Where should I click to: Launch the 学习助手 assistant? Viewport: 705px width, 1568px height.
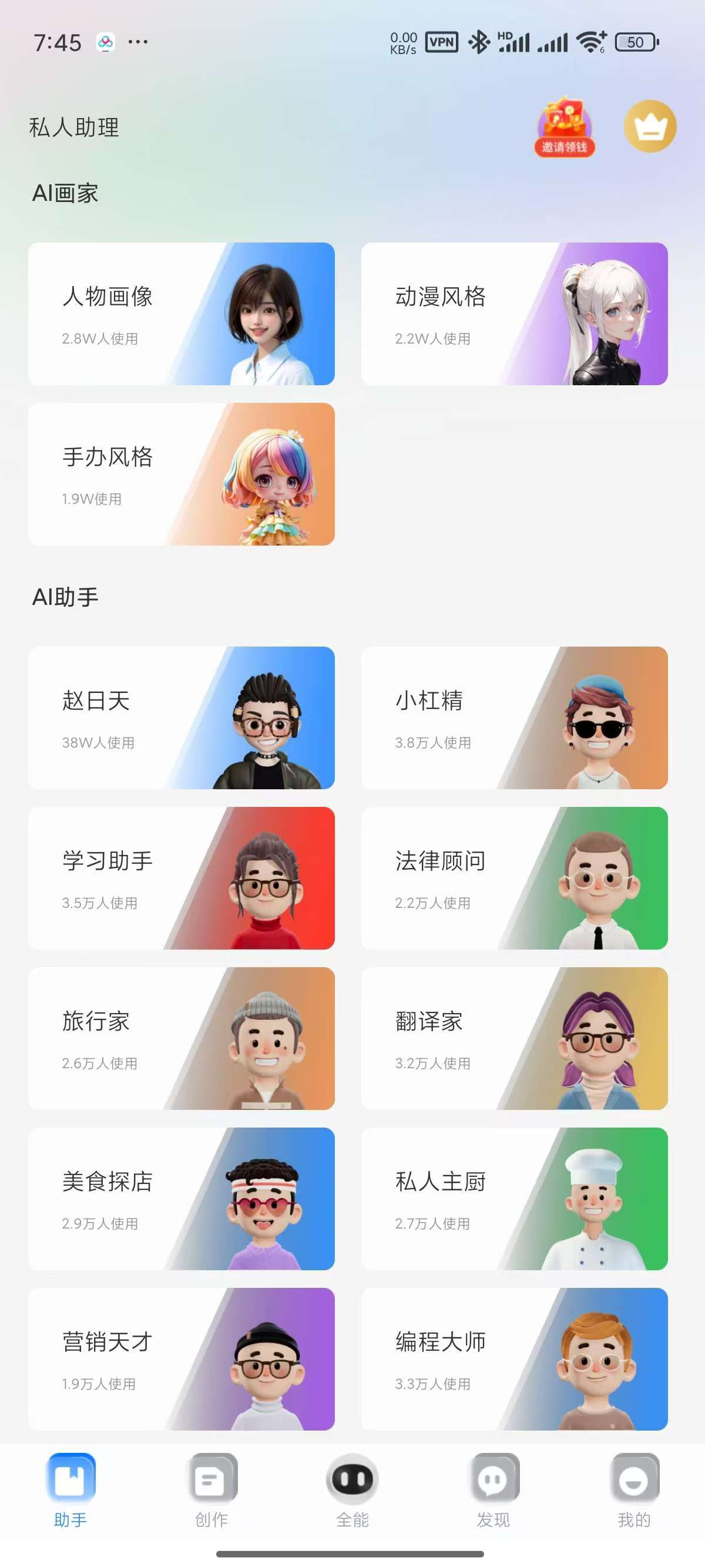[182, 878]
